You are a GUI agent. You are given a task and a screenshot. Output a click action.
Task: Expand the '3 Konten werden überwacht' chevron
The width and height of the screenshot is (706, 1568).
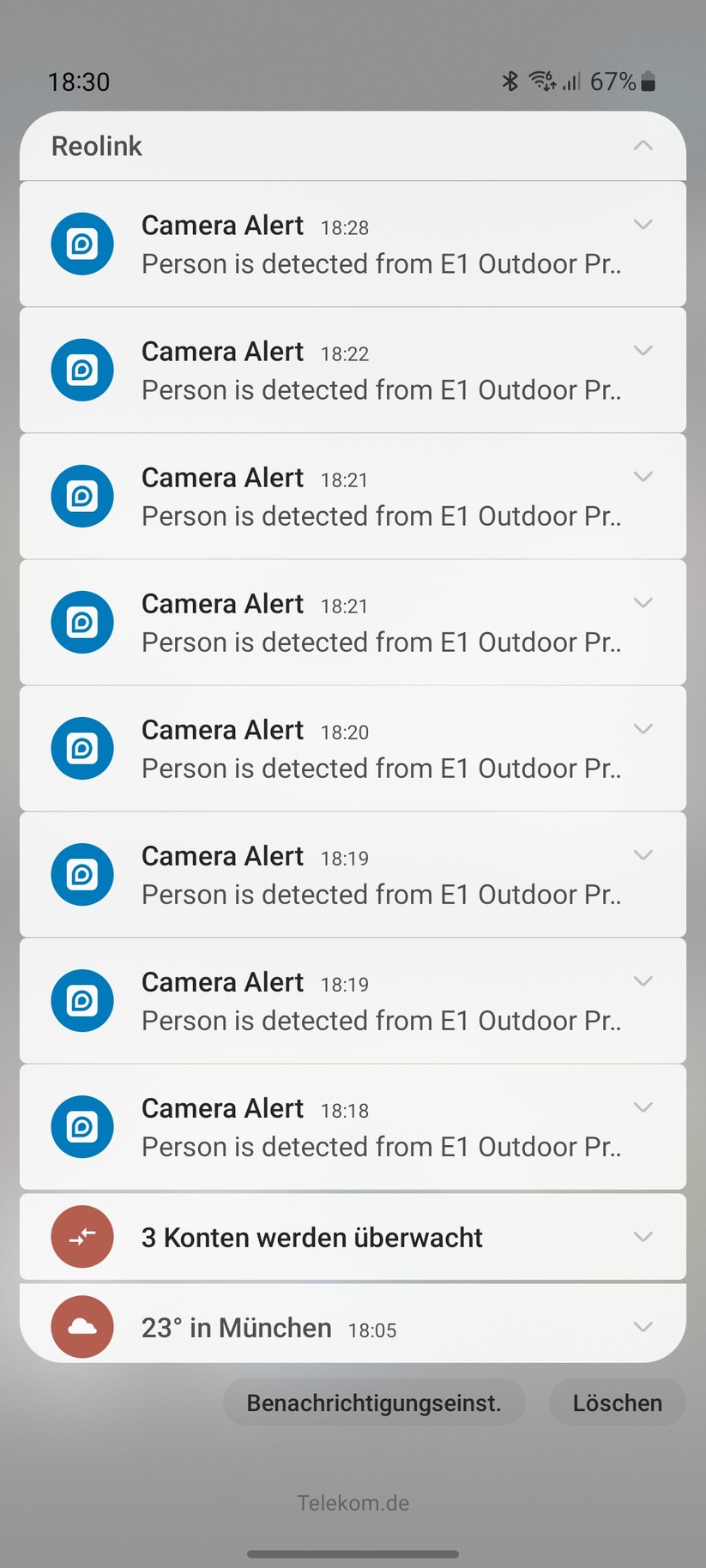643,1237
